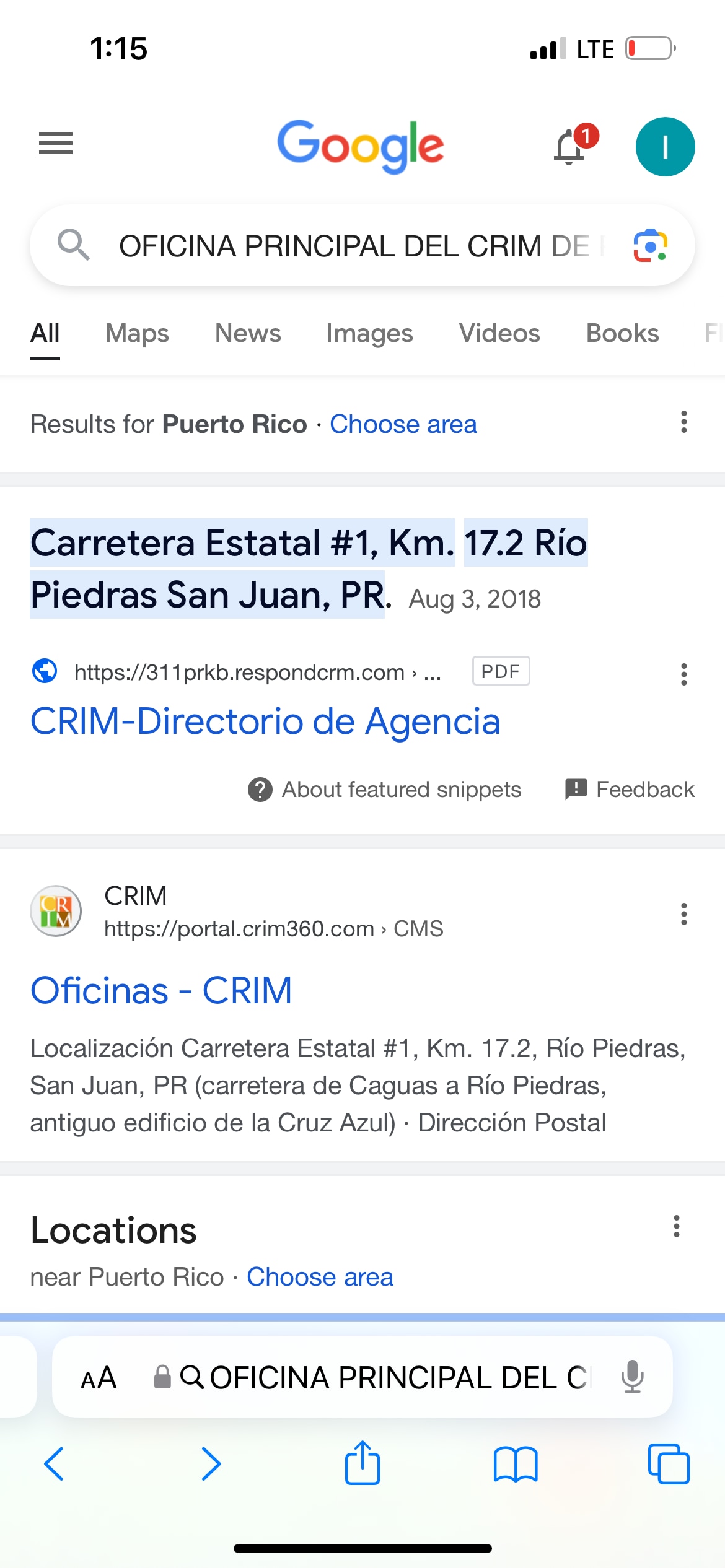Switch to the Books tab
This screenshot has width=725, height=1568.
(622, 333)
